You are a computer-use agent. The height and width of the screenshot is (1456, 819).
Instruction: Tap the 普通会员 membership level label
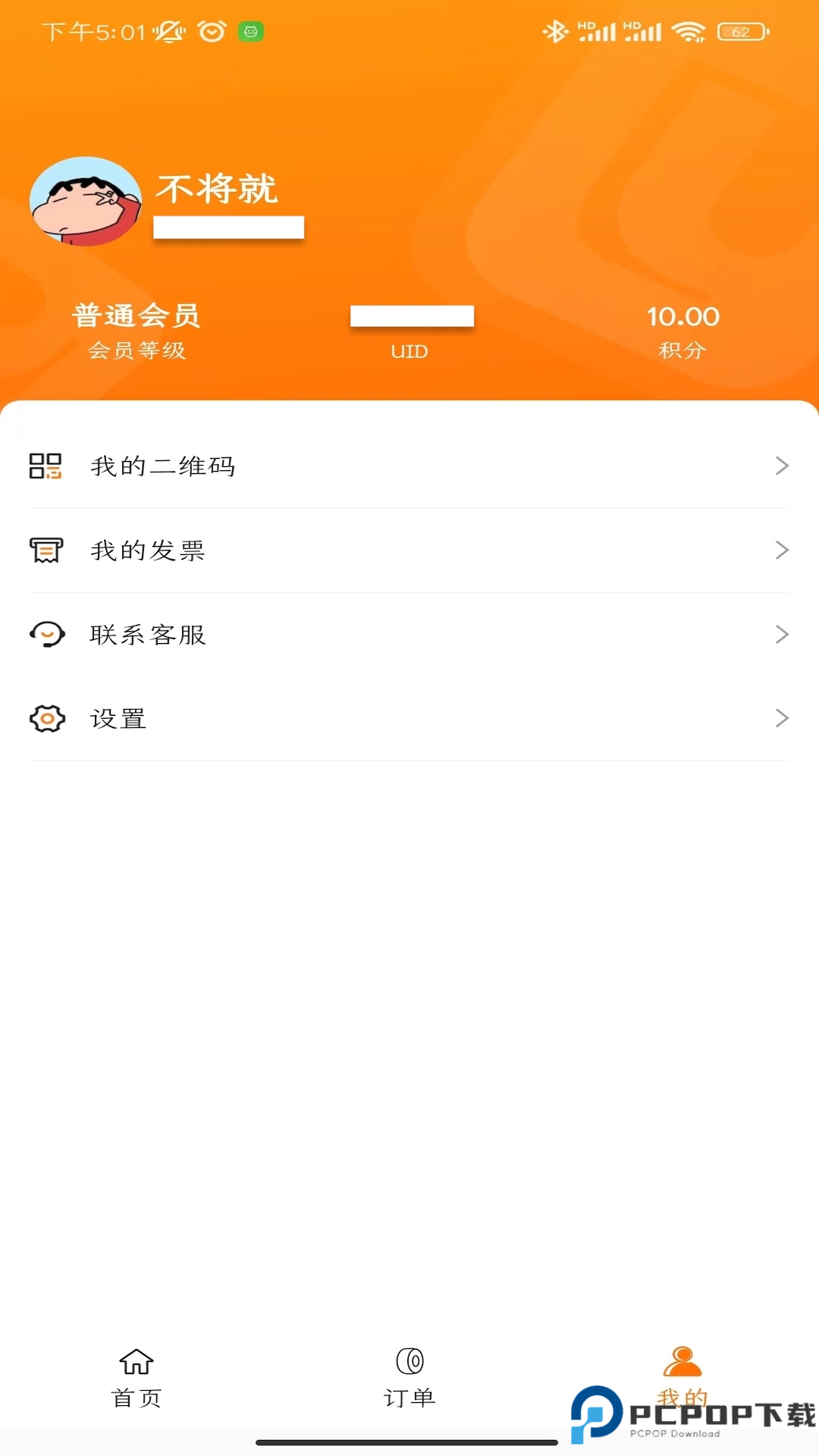[x=137, y=315]
